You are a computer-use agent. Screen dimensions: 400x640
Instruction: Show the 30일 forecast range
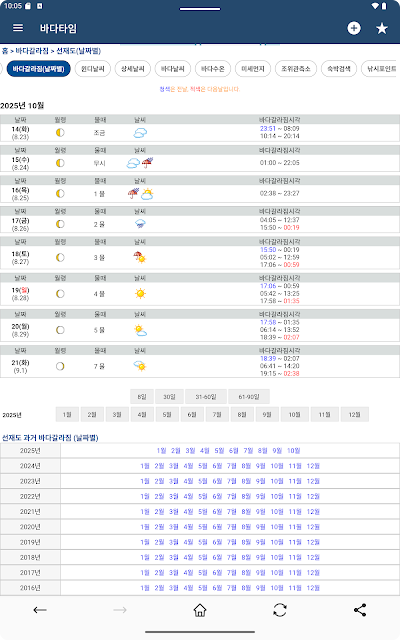coord(169,396)
